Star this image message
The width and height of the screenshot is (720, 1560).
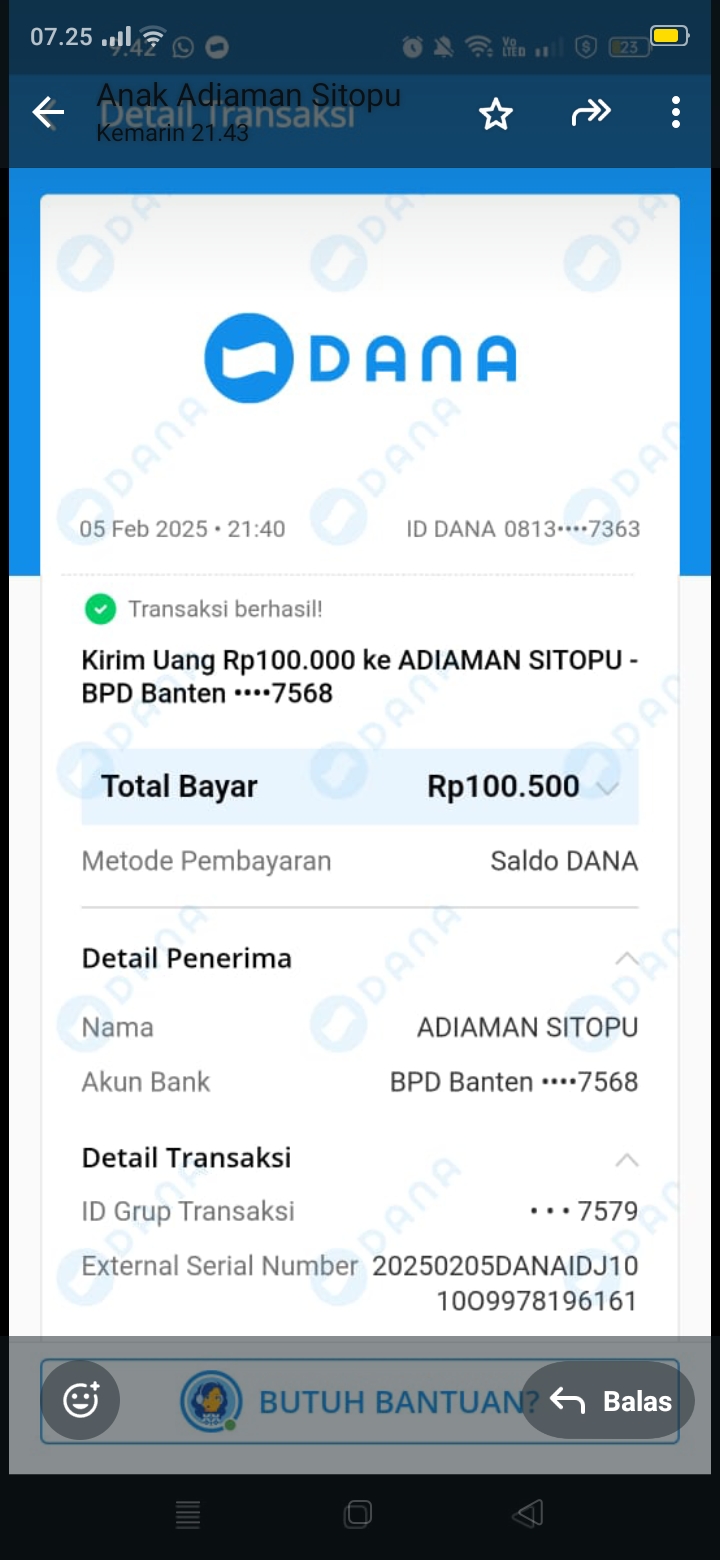click(495, 114)
